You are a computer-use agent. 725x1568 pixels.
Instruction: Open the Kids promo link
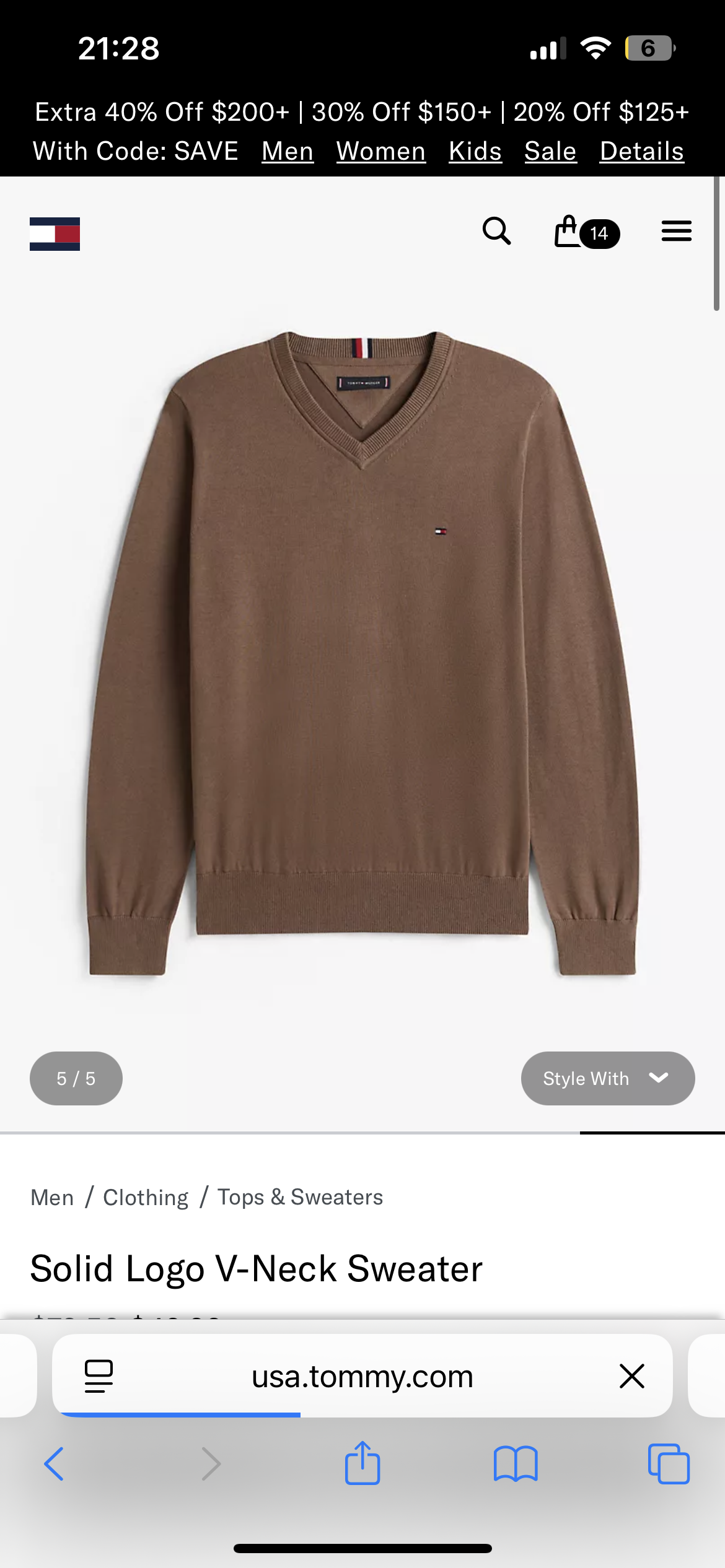click(475, 151)
